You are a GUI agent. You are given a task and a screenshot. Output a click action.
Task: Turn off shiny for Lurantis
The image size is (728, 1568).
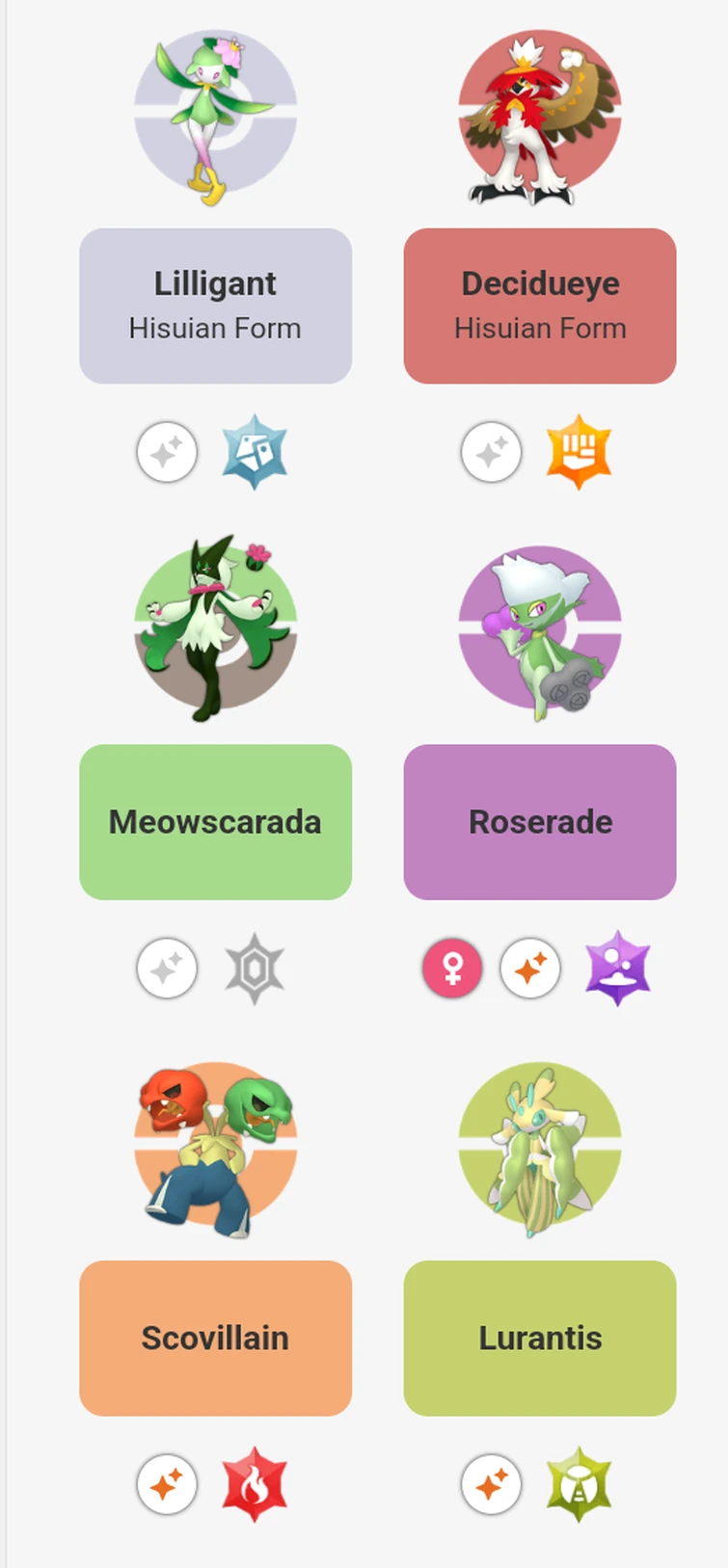click(492, 1484)
